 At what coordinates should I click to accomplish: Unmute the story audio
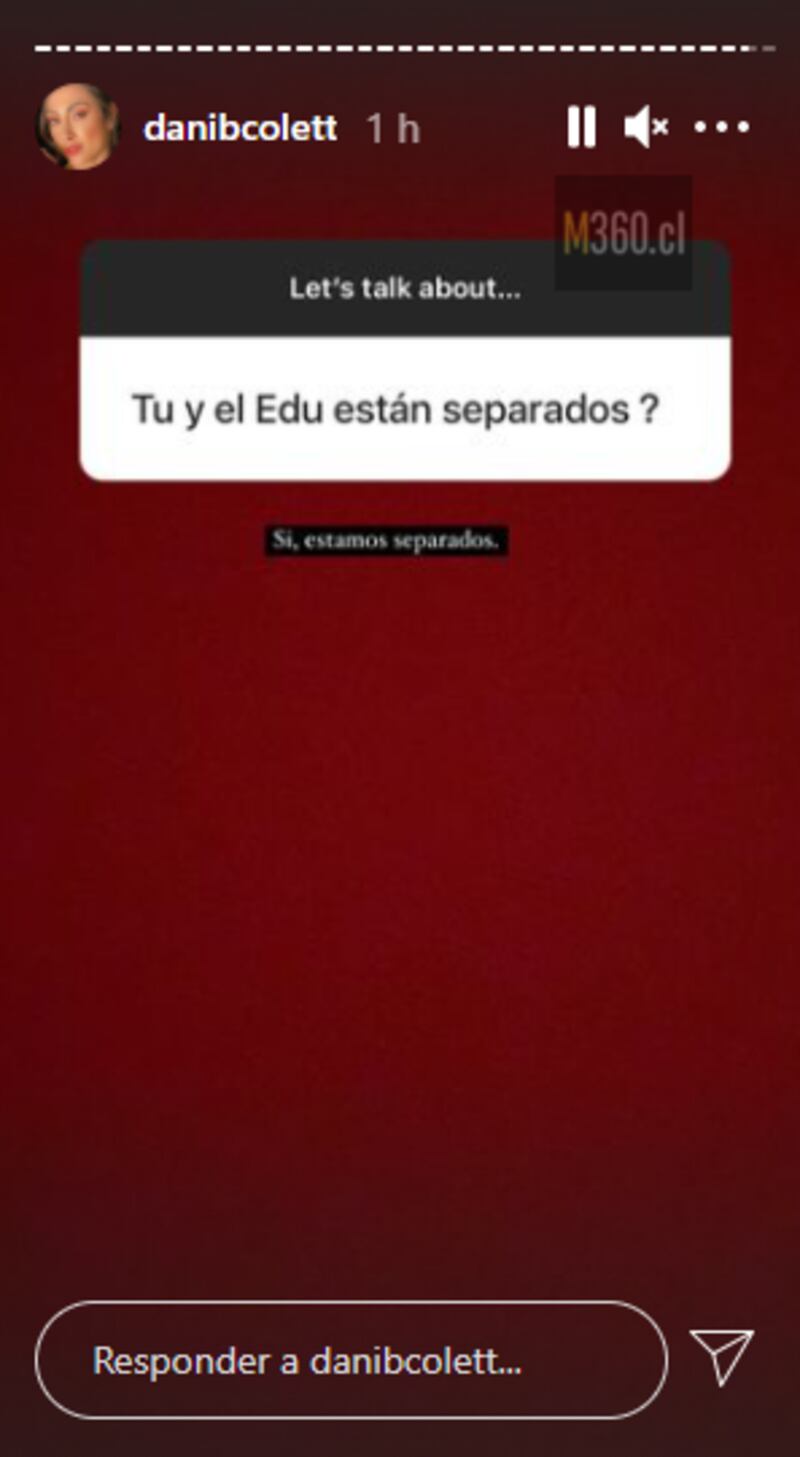pyautogui.click(x=646, y=128)
